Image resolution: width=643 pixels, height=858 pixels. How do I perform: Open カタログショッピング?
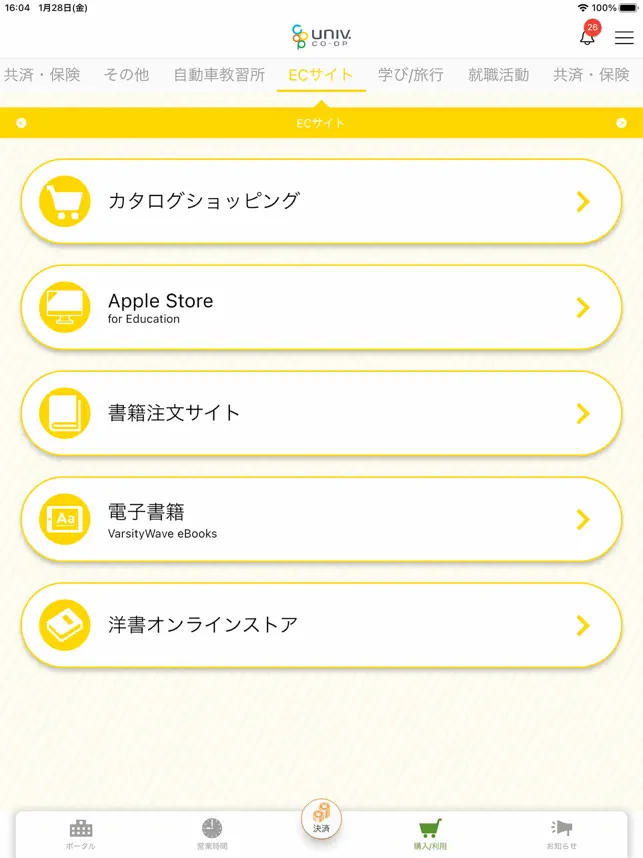click(x=321, y=201)
